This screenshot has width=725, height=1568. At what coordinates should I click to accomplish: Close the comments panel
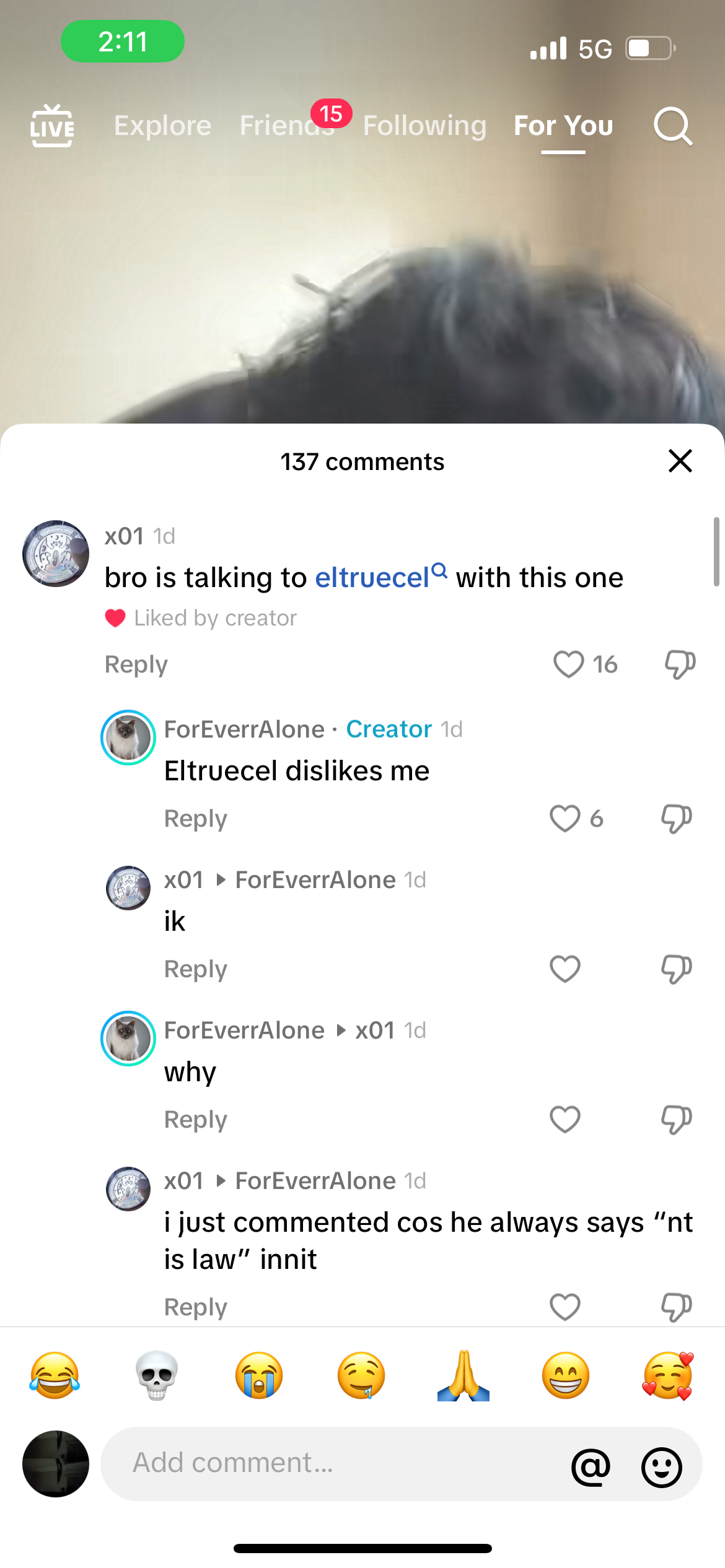[x=680, y=461]
